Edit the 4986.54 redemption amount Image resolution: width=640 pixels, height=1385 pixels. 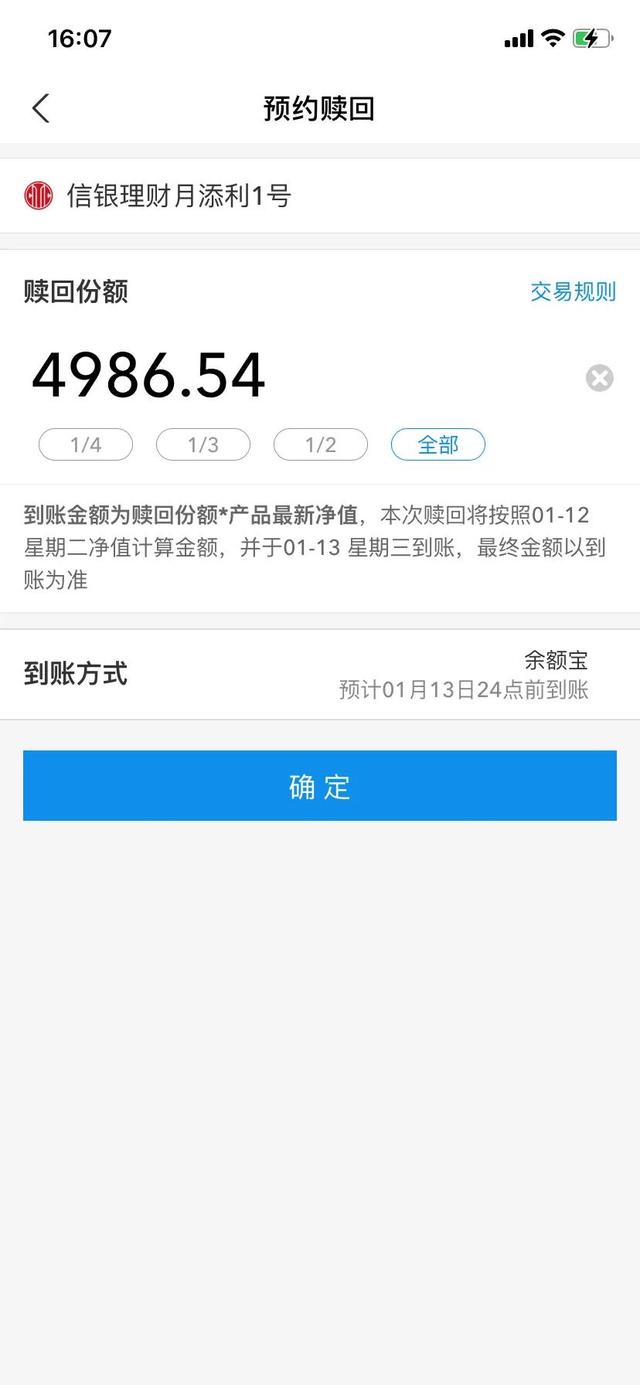click(x=150, y=376)
